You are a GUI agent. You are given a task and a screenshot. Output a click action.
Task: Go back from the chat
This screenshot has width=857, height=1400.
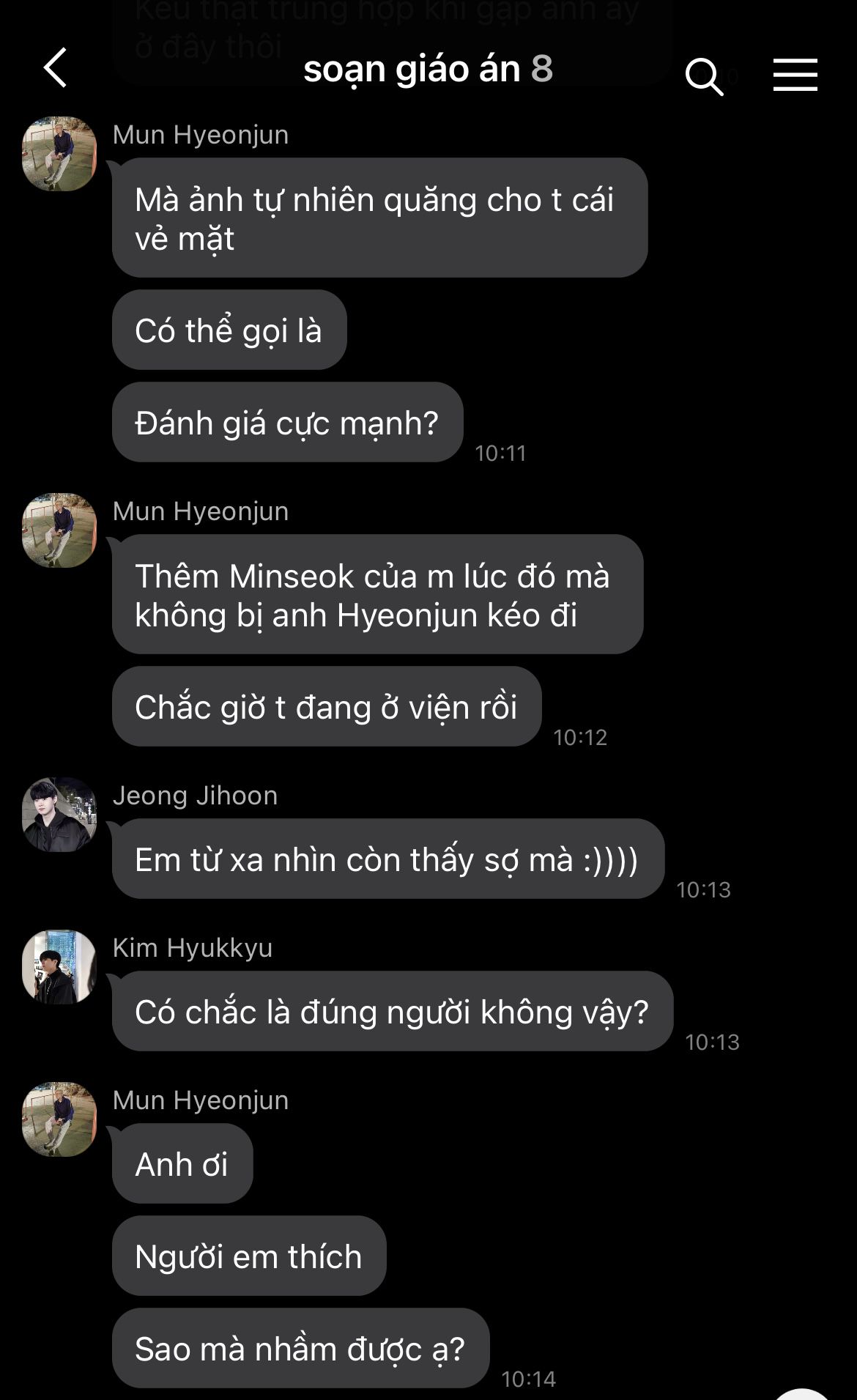pyautogui.click(x=55, y=68)
